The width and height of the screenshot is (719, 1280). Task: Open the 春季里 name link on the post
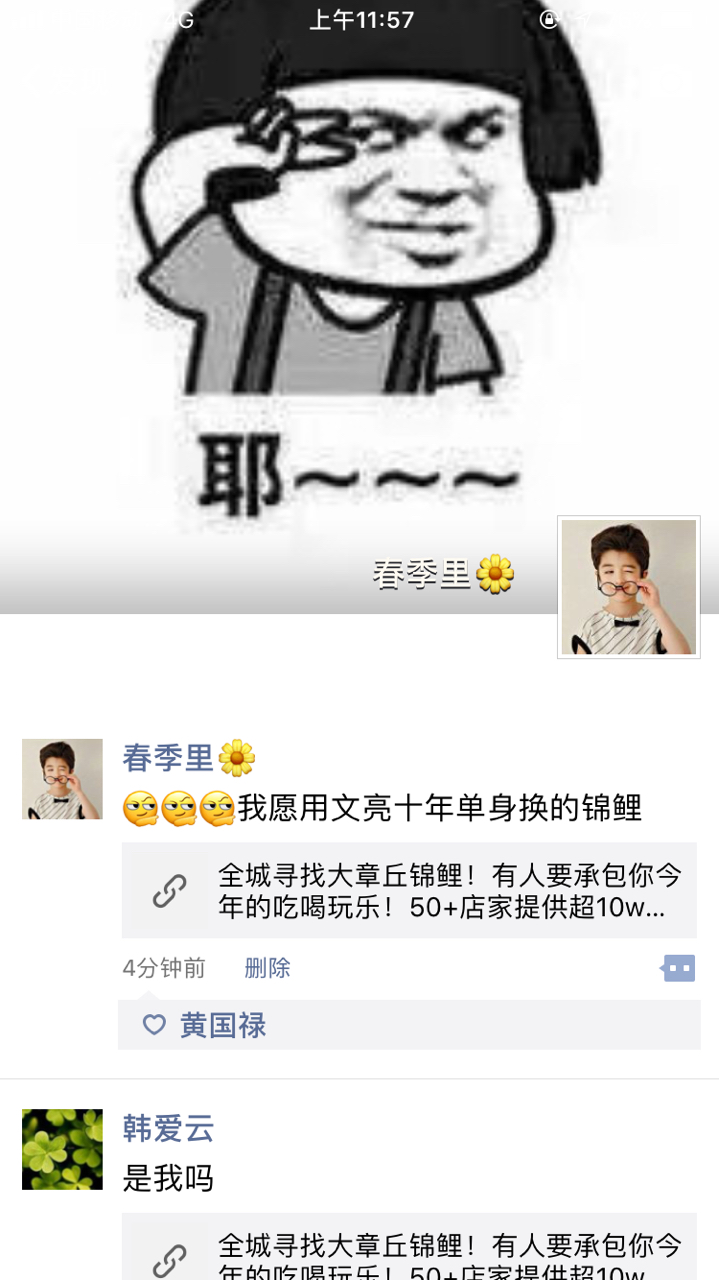(x=168, y=758)
